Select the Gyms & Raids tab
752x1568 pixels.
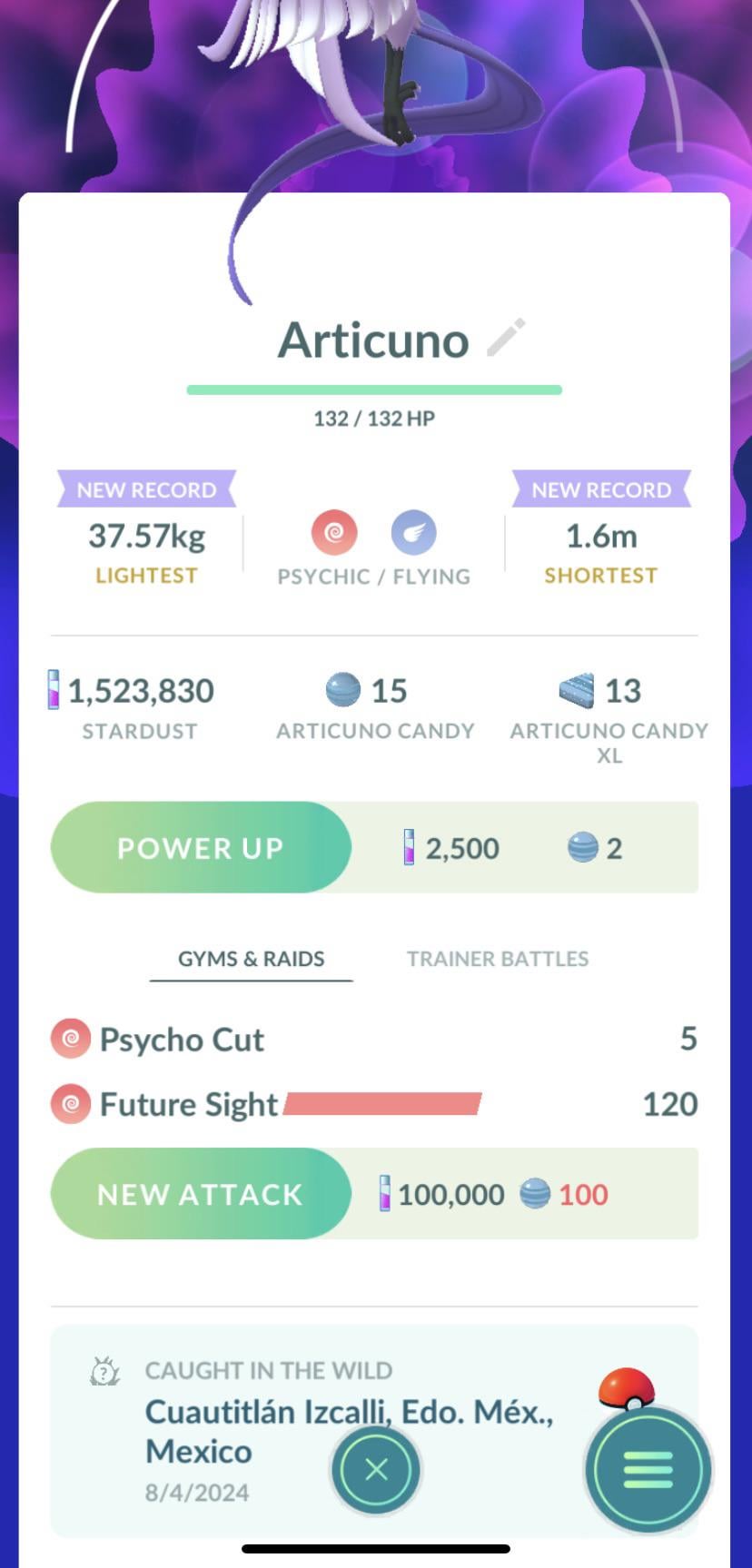(x=251, y=959)
